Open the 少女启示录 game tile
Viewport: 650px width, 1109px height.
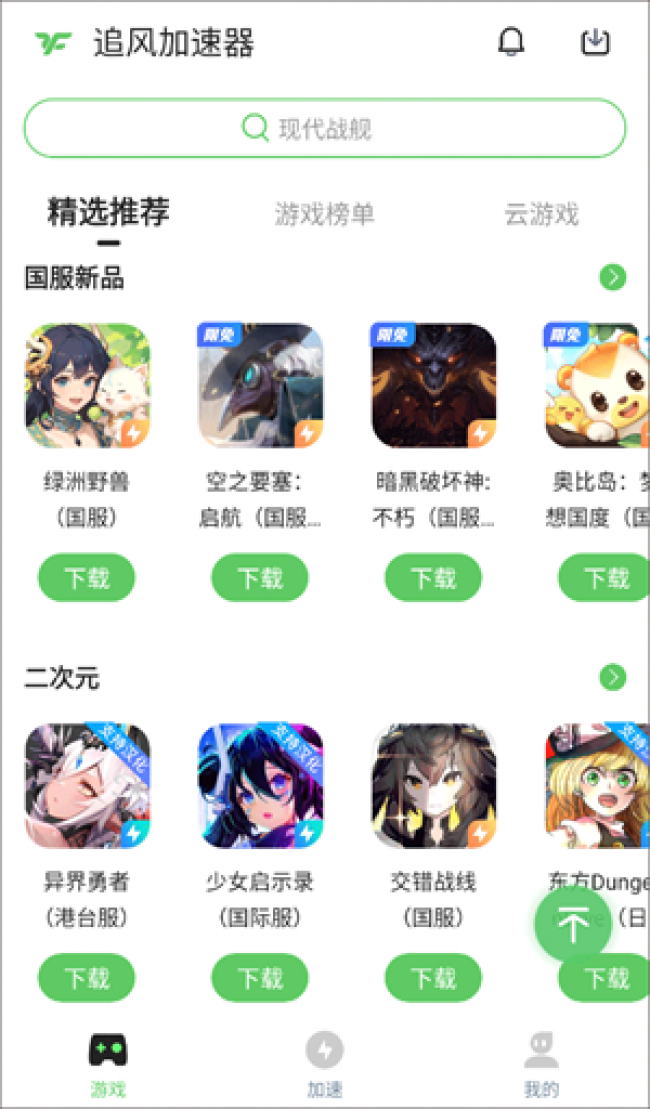pyautogui.click(x=260, y=786)
